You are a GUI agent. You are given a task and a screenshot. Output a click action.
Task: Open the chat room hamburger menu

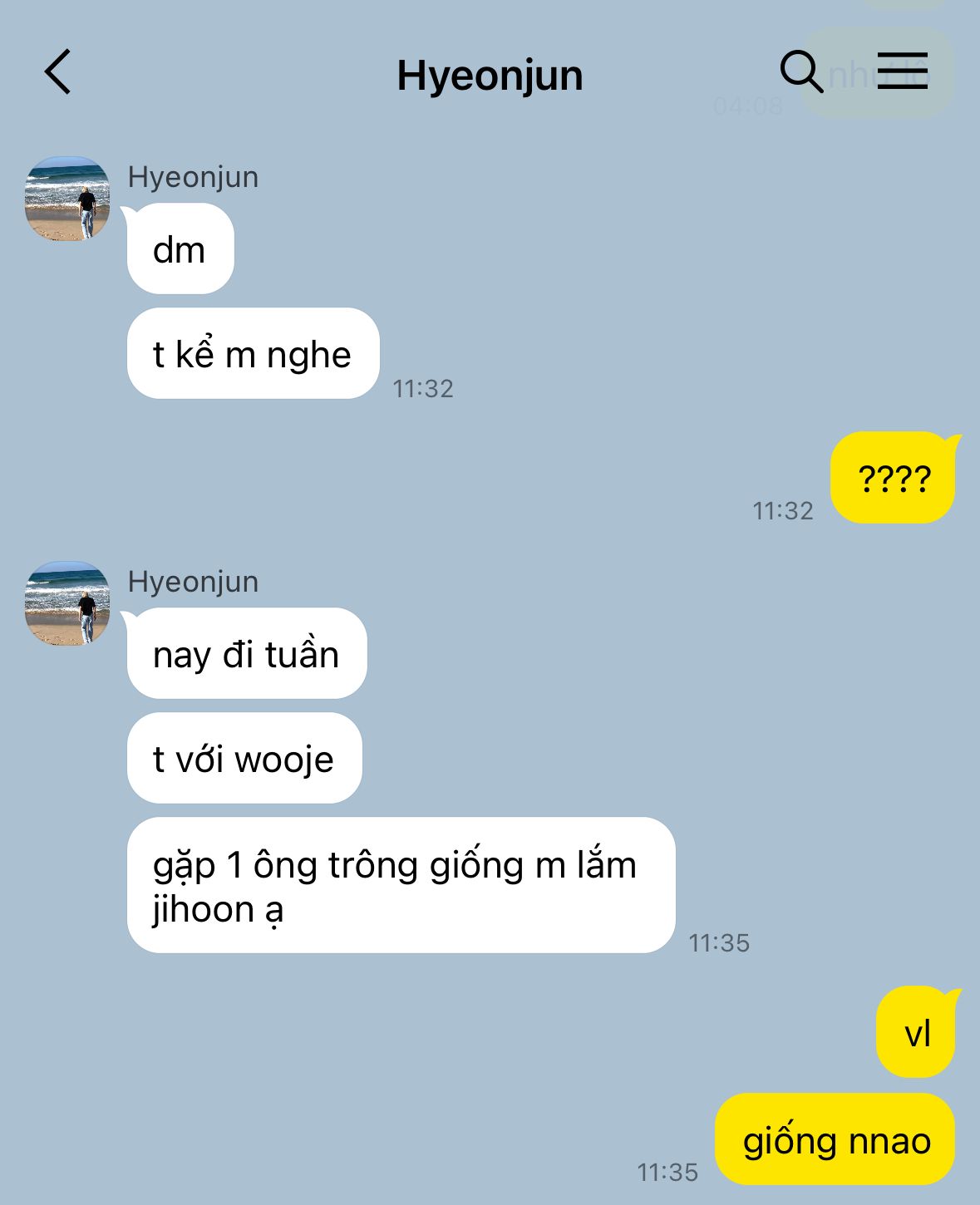[903, 71]
